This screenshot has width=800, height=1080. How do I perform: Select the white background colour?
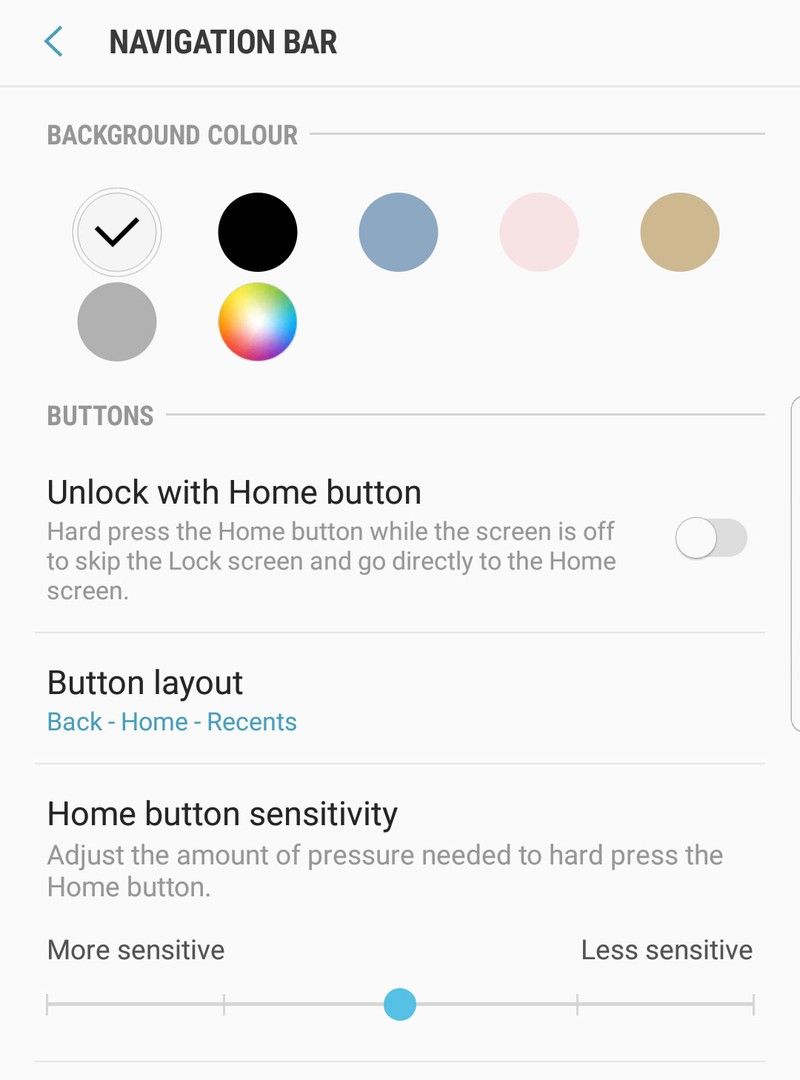(117, 231)
